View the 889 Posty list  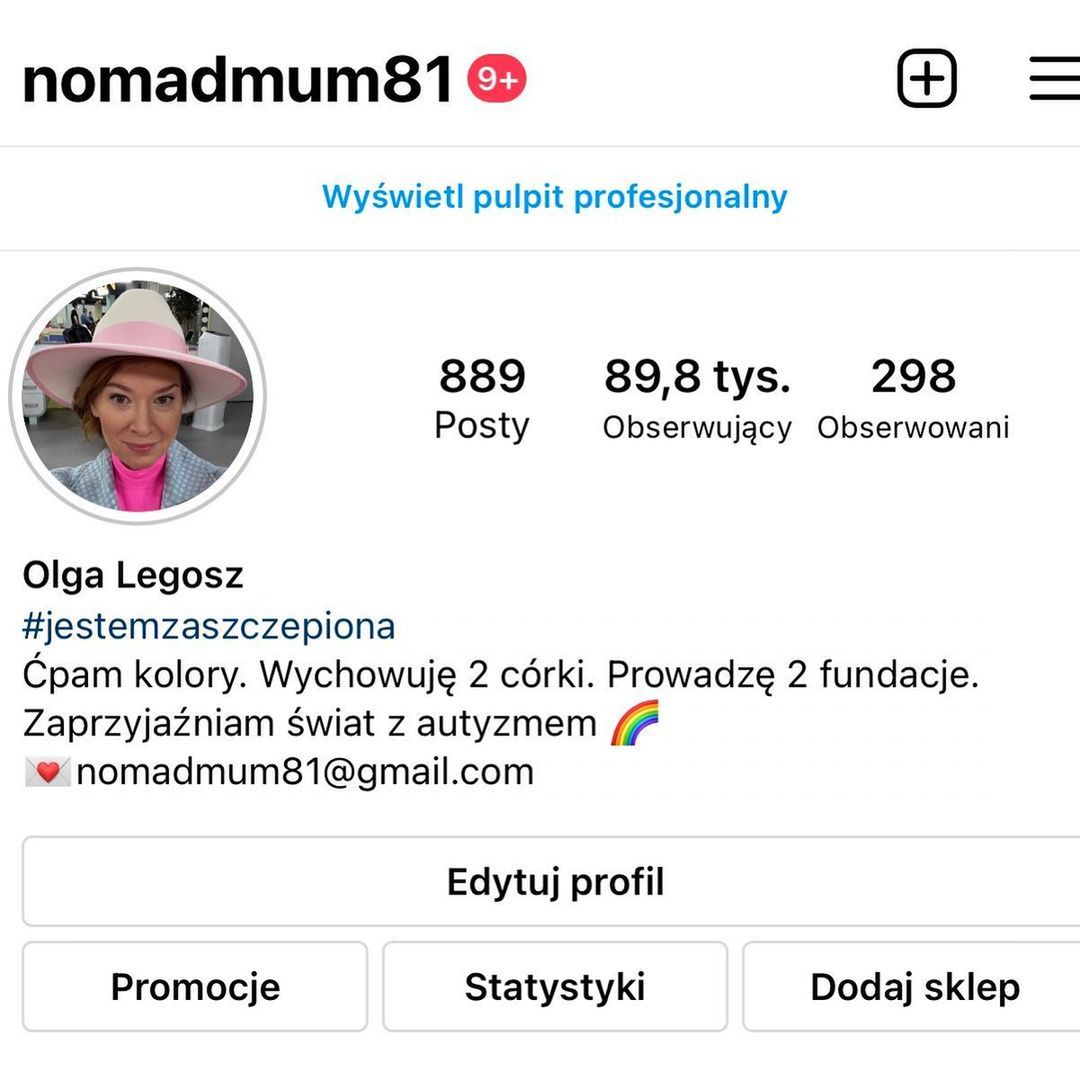pos(482,398)
